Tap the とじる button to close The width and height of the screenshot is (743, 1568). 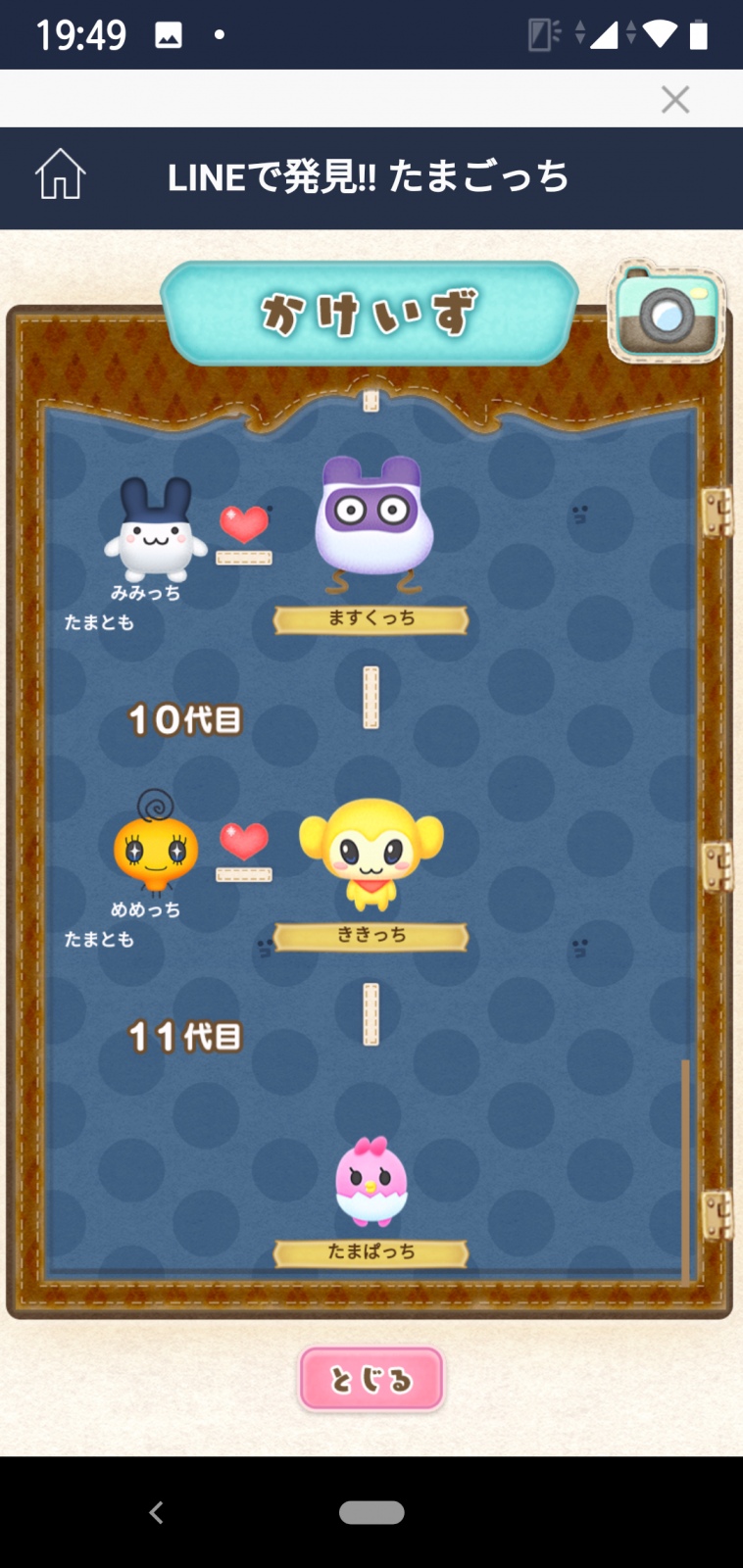coord(371,1380)
